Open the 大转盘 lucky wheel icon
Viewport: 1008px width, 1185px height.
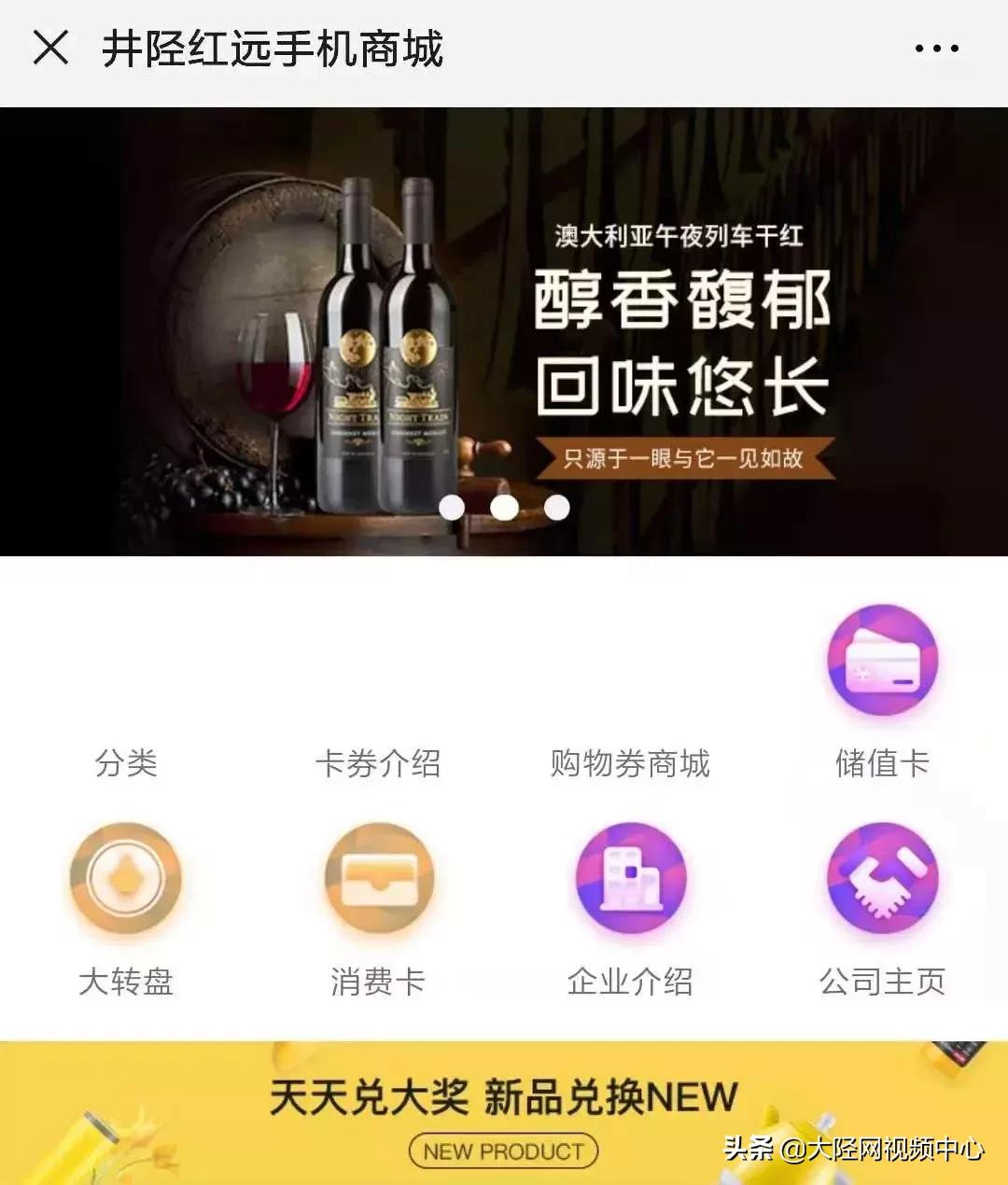(126, 878)
